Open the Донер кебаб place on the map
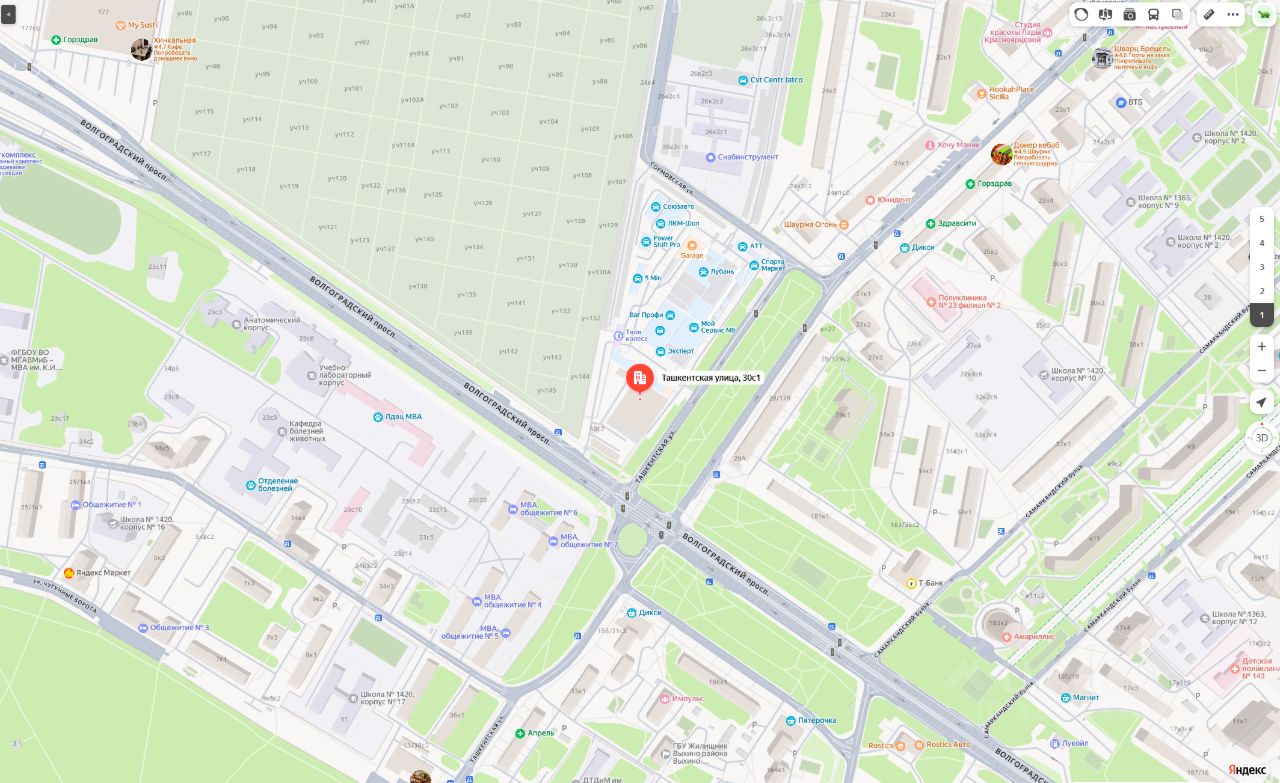 point(1001,154)
